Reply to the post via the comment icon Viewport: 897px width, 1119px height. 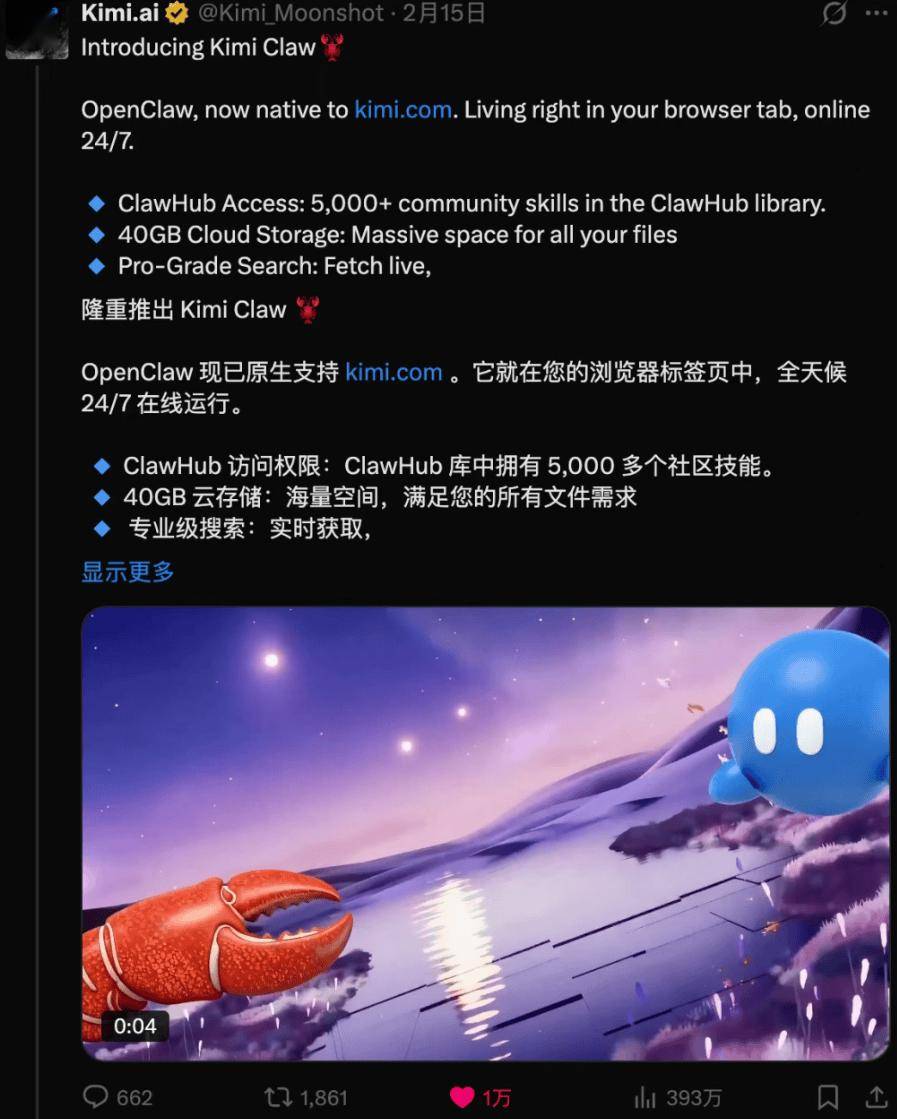[96, 1097]
